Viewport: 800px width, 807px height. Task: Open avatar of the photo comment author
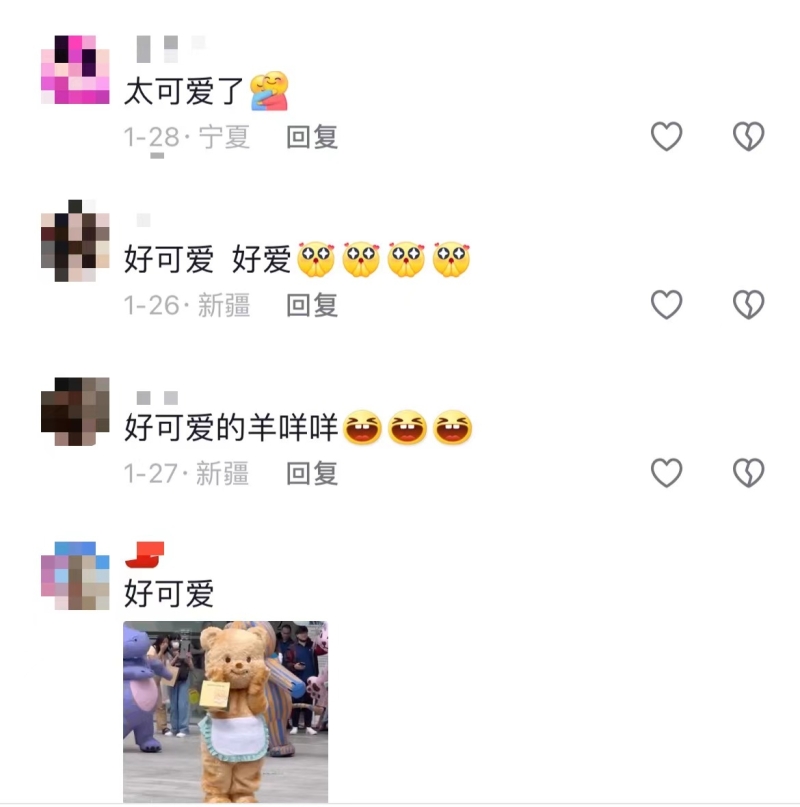[75, 576]
